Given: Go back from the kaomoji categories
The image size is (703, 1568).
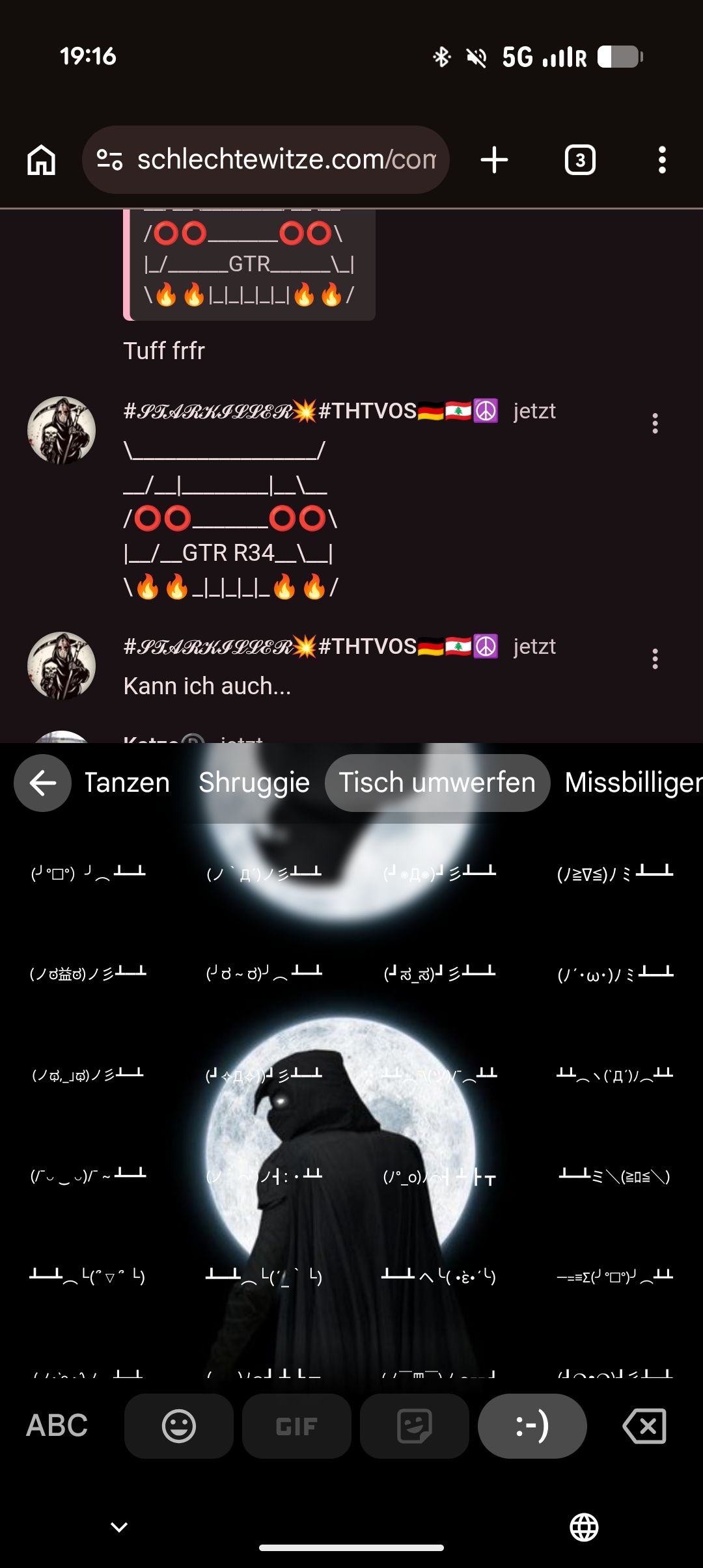Looking at the screenshot, I should click(x=43, y=783).
